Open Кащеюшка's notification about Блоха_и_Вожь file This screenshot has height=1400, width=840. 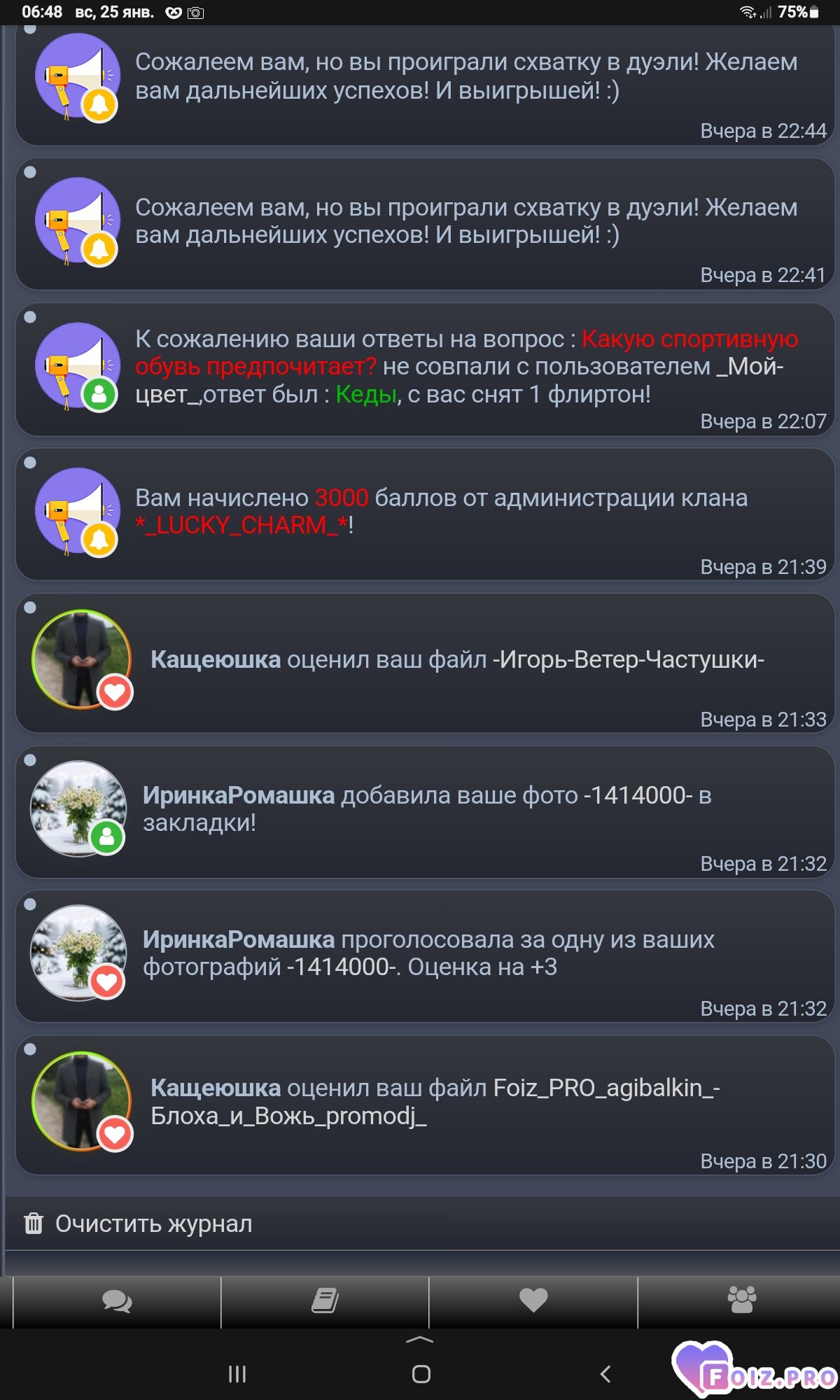[x=434, y=1102]
